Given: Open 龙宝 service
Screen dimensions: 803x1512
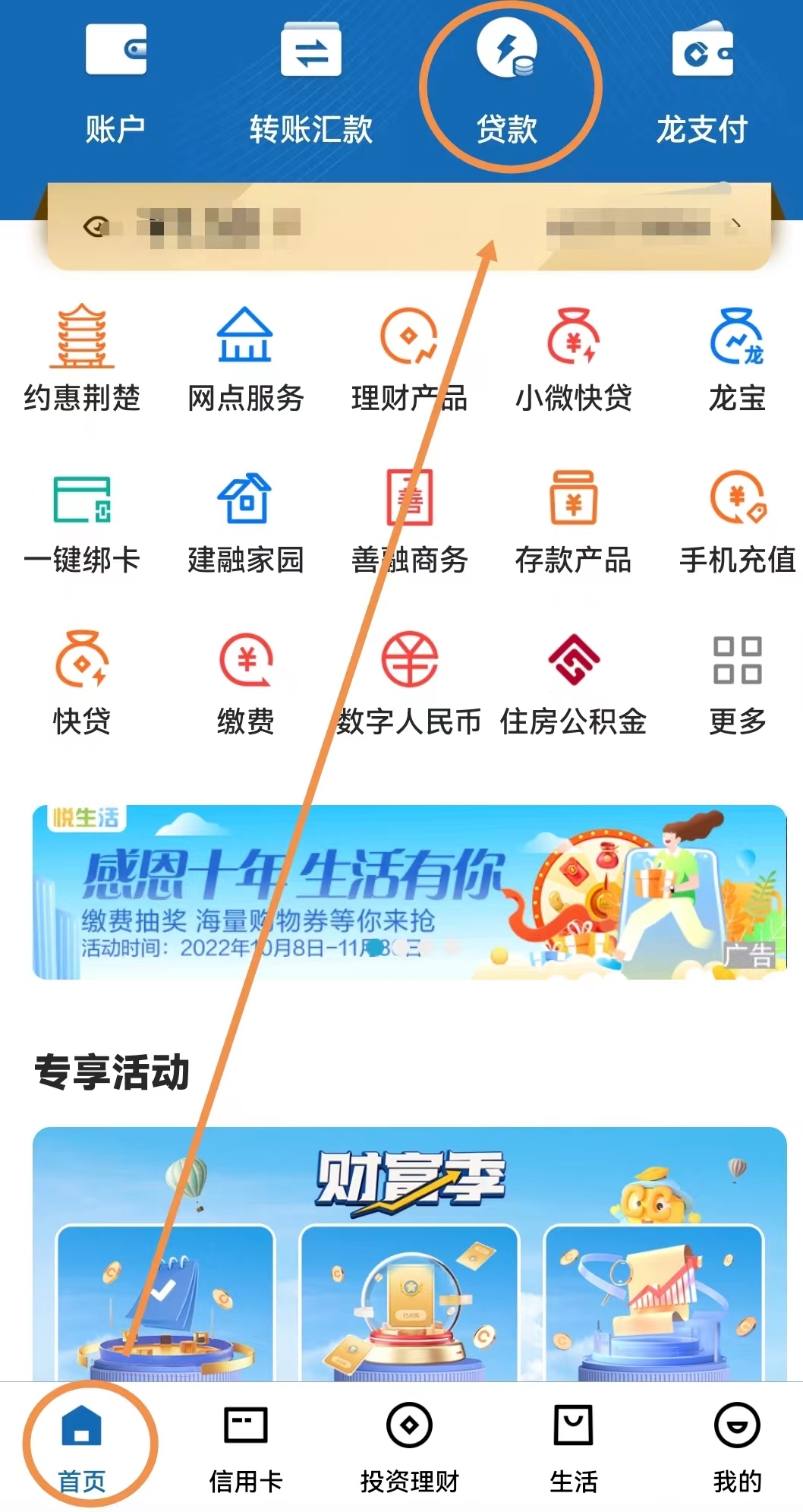Looking at the screenshot, I should (737, 358).
